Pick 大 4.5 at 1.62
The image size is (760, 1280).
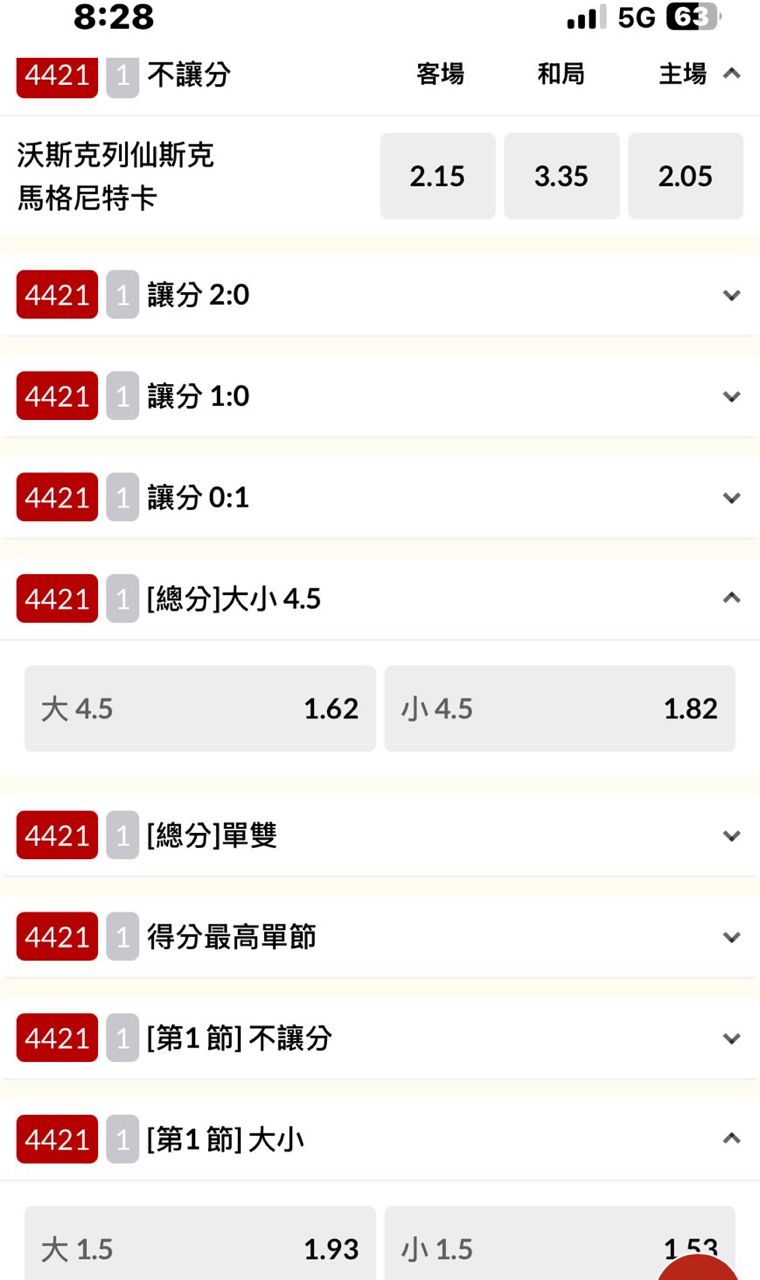pyautogui.click(x=200, y=709)
